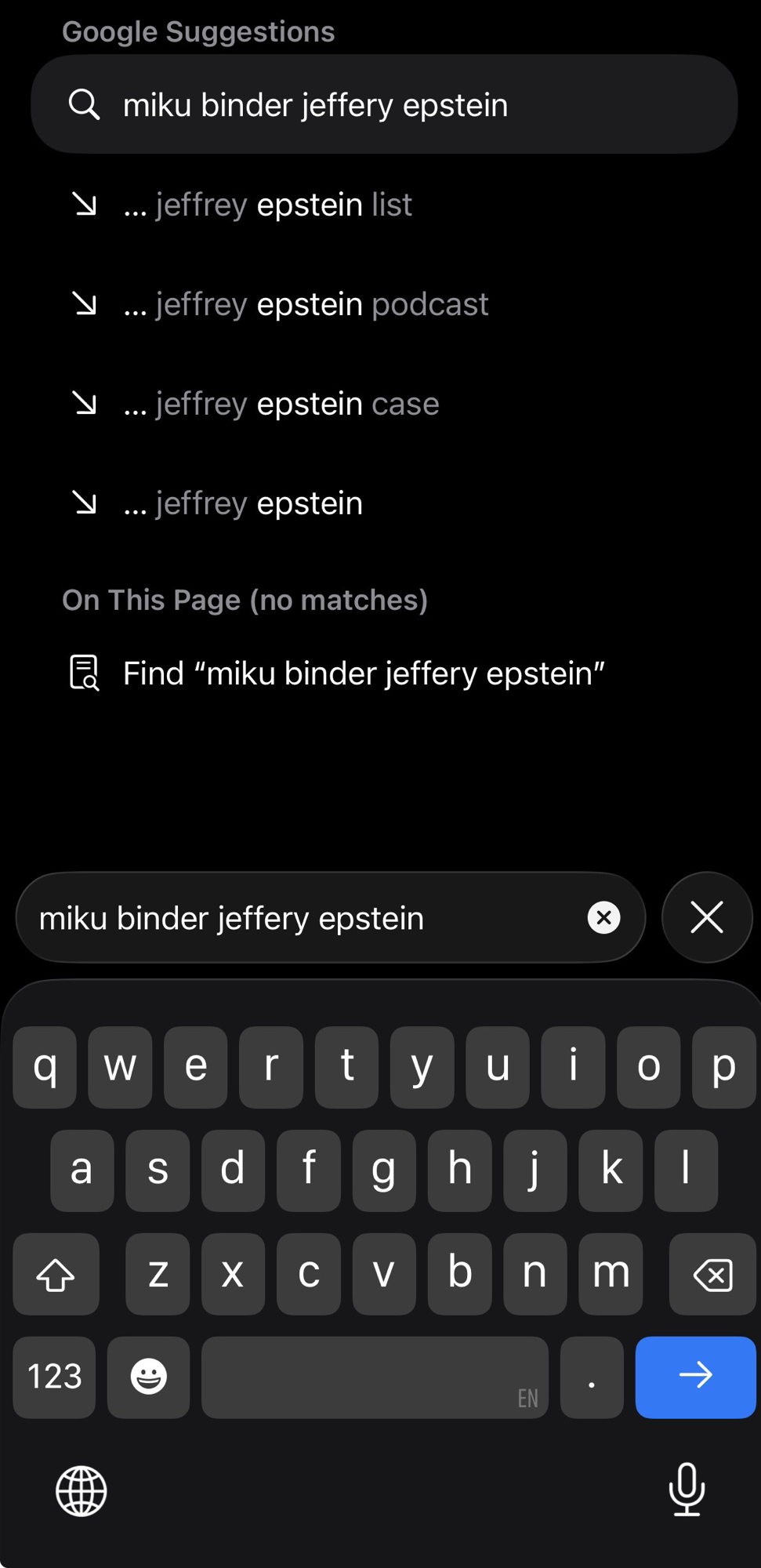
Task: Find "miku binder jeffery epstein" on this page
Action: (363, 673)
